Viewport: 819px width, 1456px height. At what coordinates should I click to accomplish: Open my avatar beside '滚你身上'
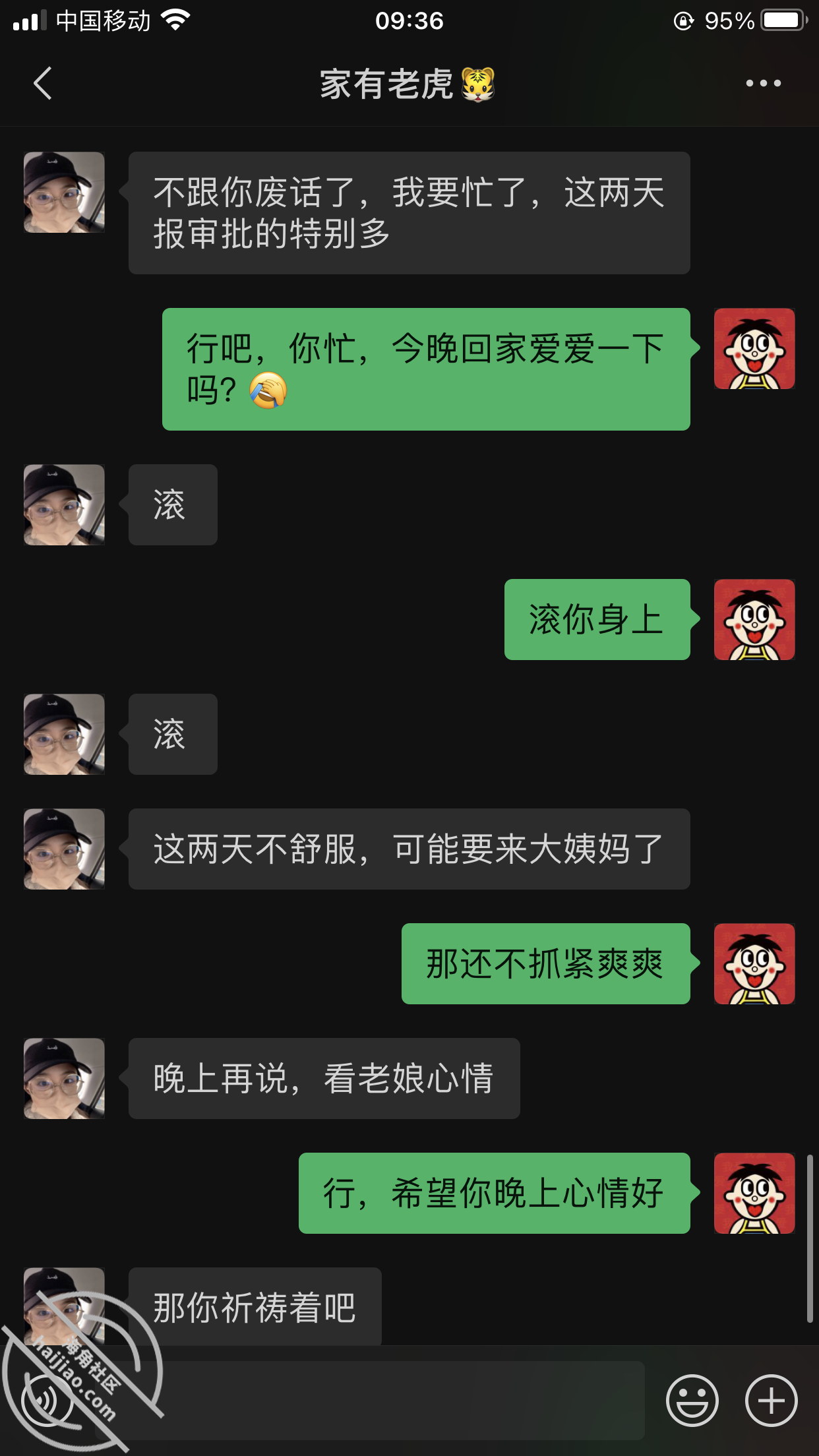point(754,619)
